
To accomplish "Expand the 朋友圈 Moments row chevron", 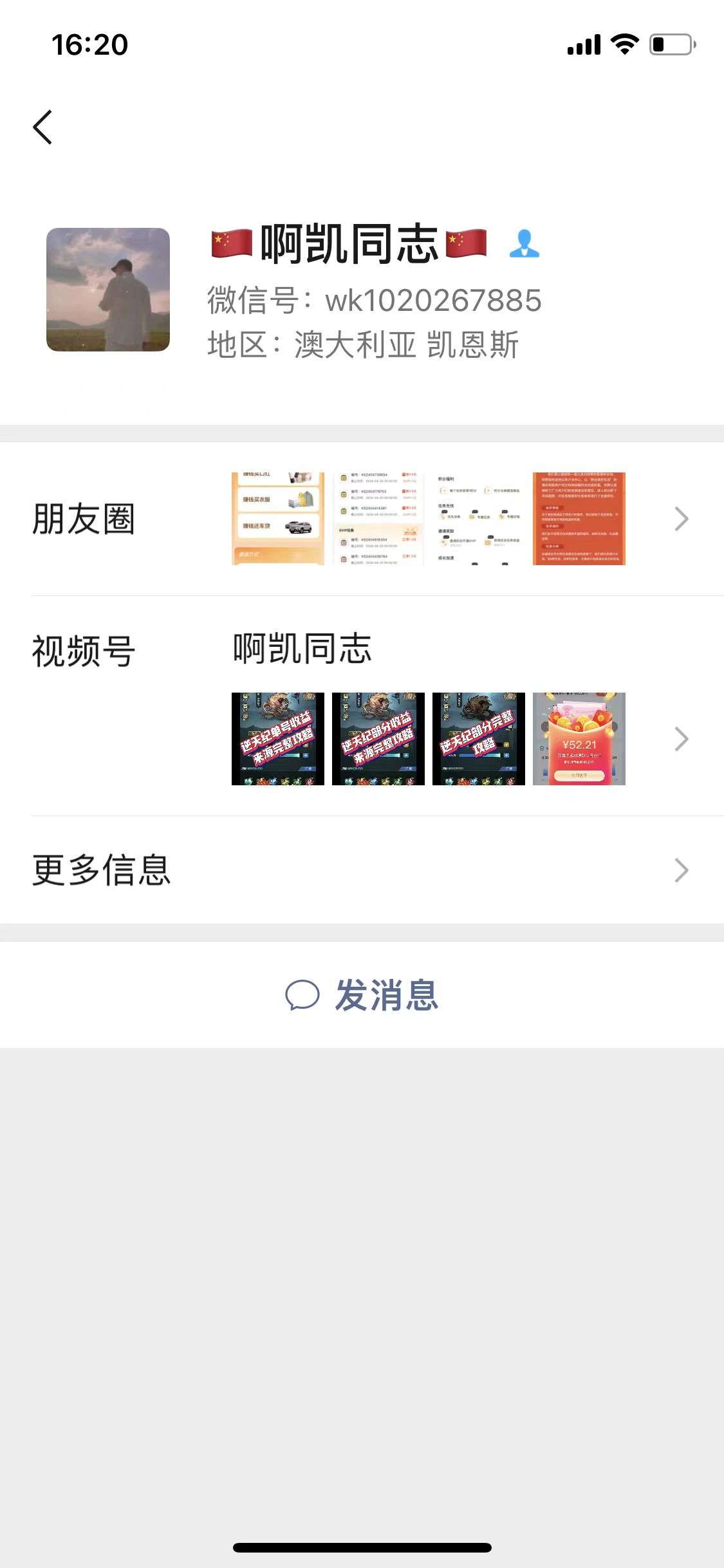I will (x=680, y=518).
